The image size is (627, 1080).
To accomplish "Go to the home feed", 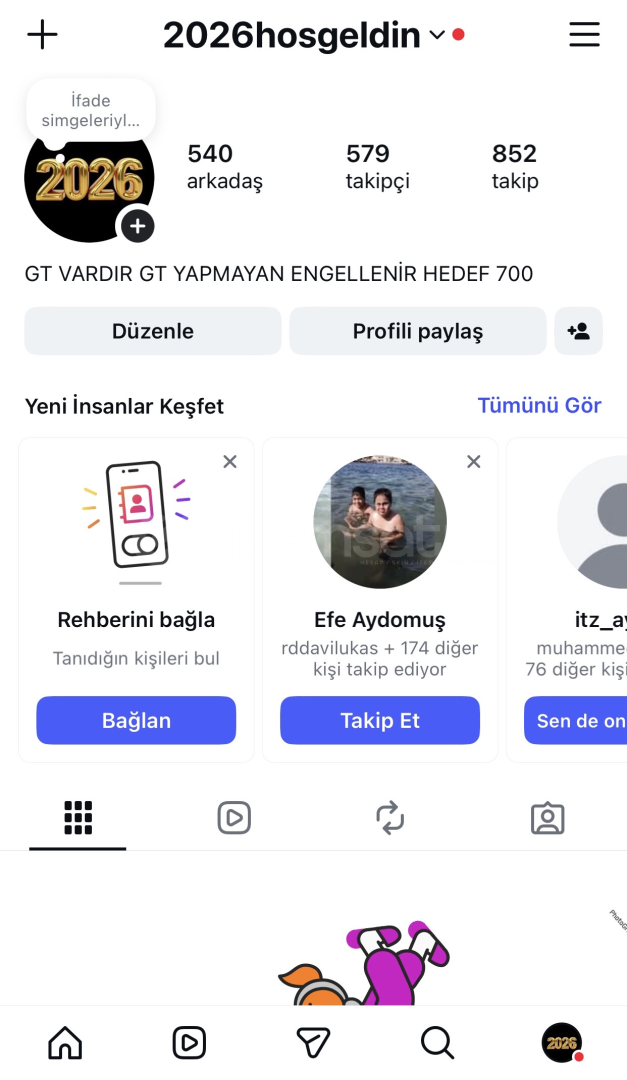I will 65,1043.
